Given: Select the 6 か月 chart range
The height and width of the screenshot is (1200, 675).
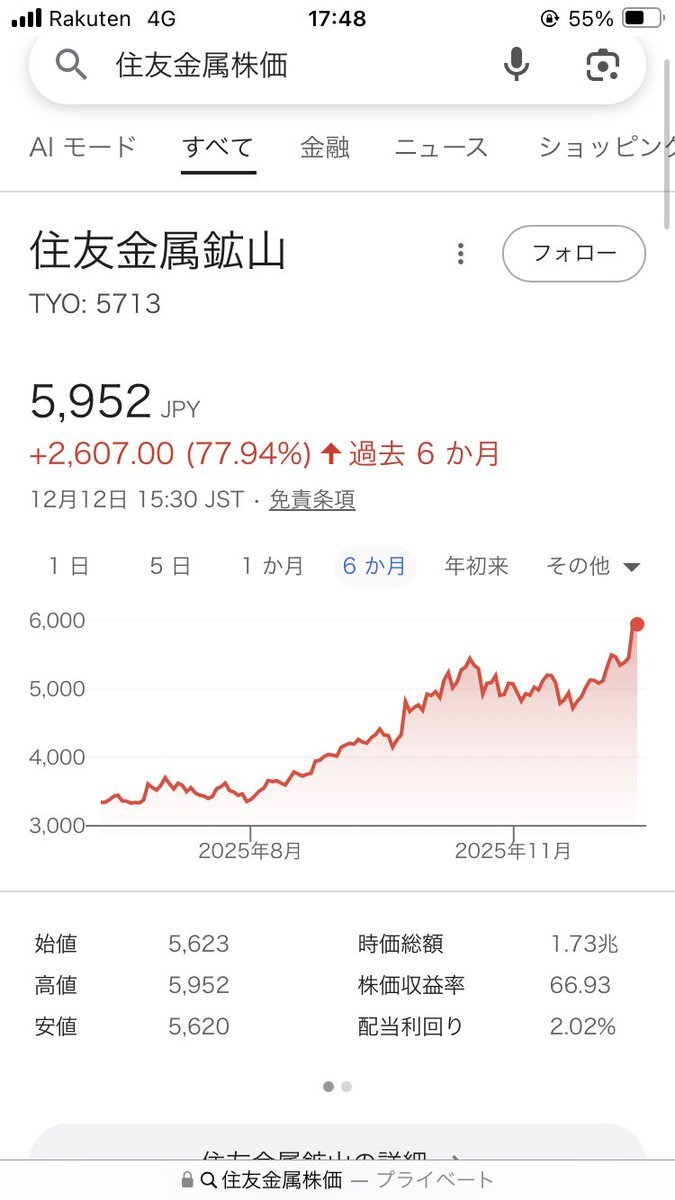Looking at the screenshot, I should (x=374, y=566).
